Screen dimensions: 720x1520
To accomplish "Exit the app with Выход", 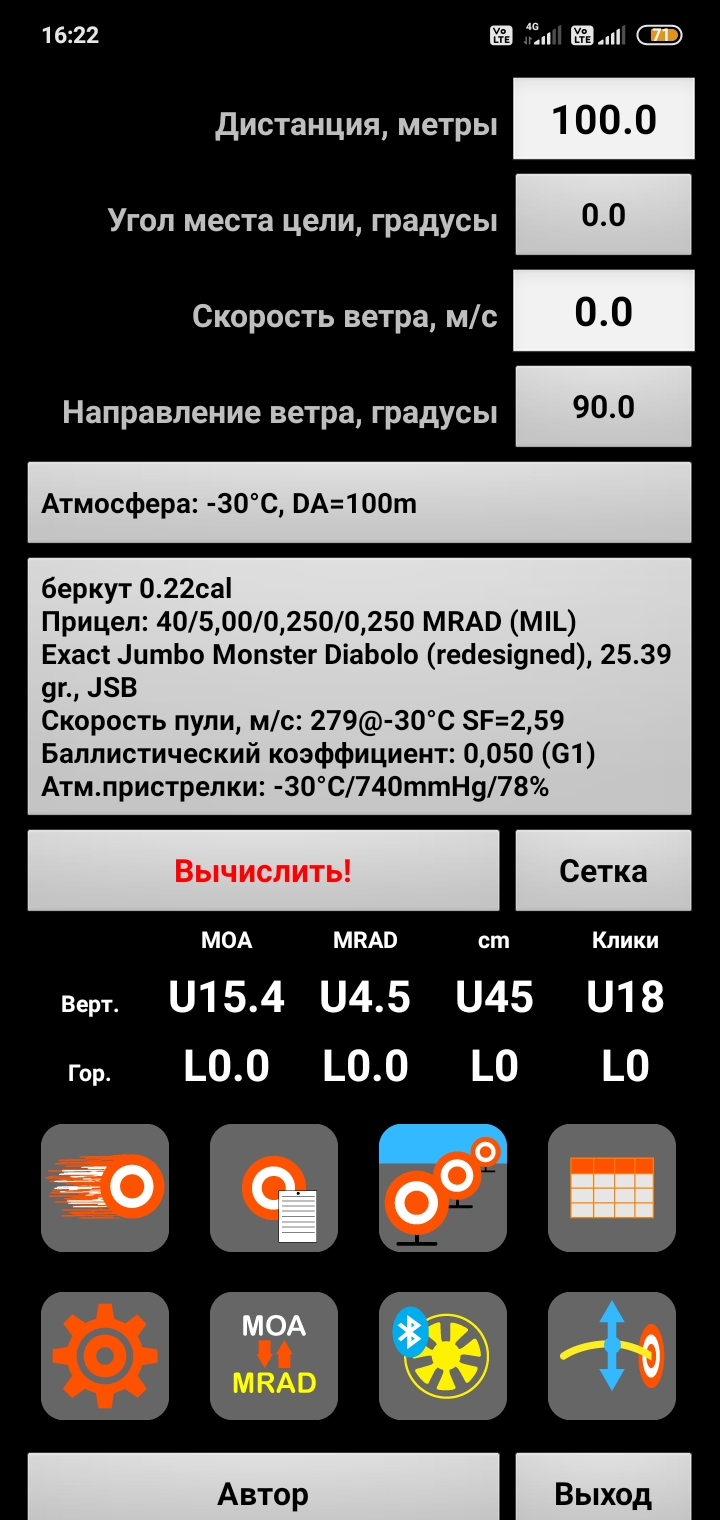I will point(604,1488).
